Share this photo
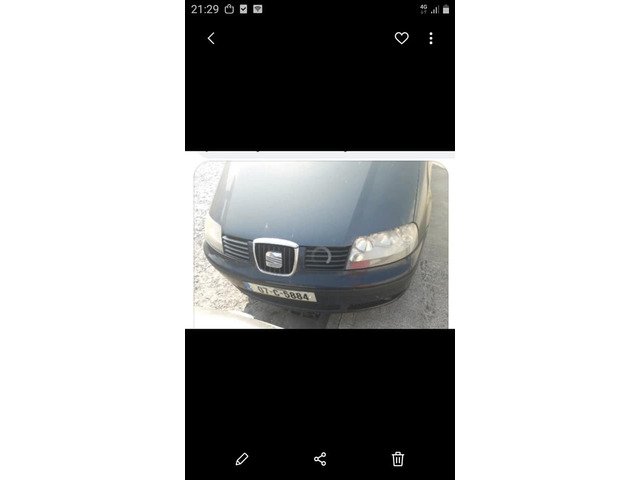This screenshot has height=480, width=640. [x=320, y=459]
